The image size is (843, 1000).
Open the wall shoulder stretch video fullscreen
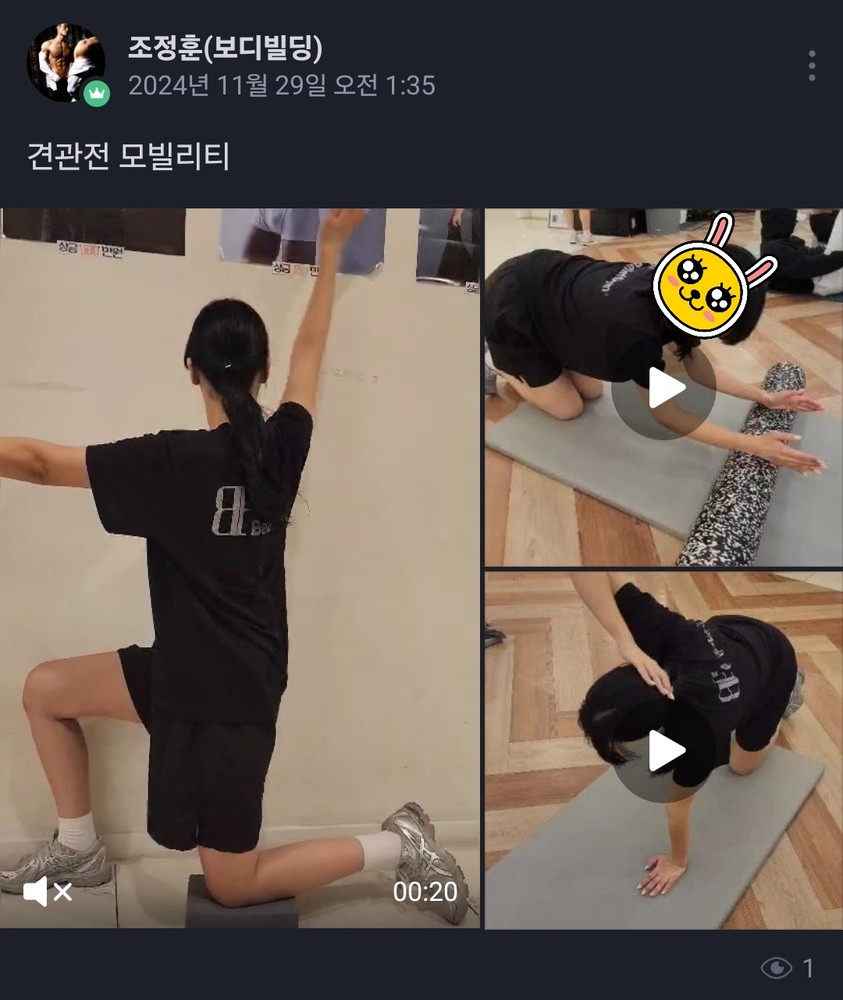(240, 560)
